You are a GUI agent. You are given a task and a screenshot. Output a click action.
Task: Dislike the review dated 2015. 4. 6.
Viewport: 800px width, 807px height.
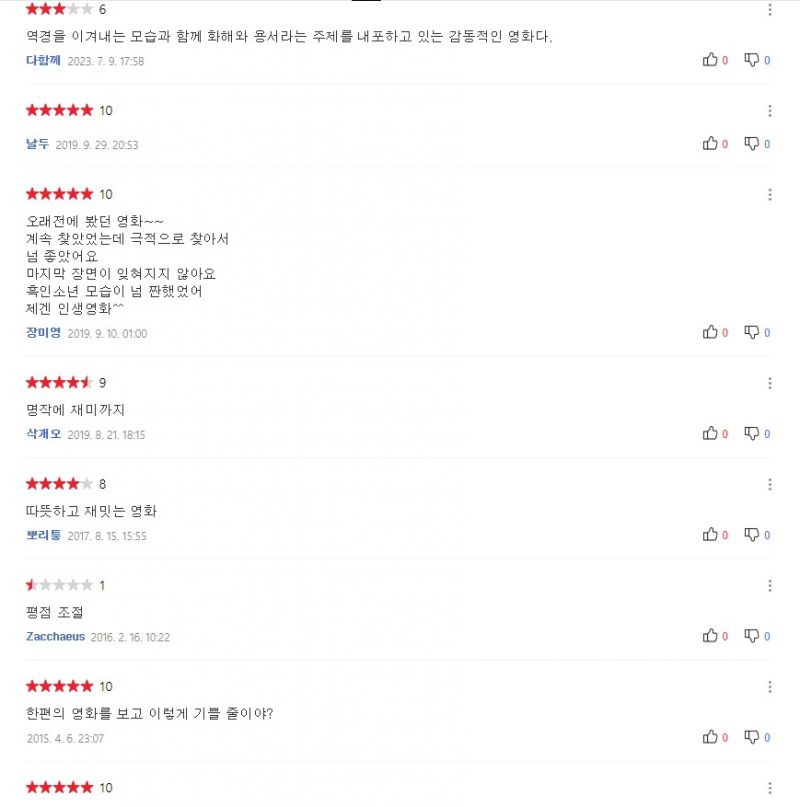pos(751,737)
